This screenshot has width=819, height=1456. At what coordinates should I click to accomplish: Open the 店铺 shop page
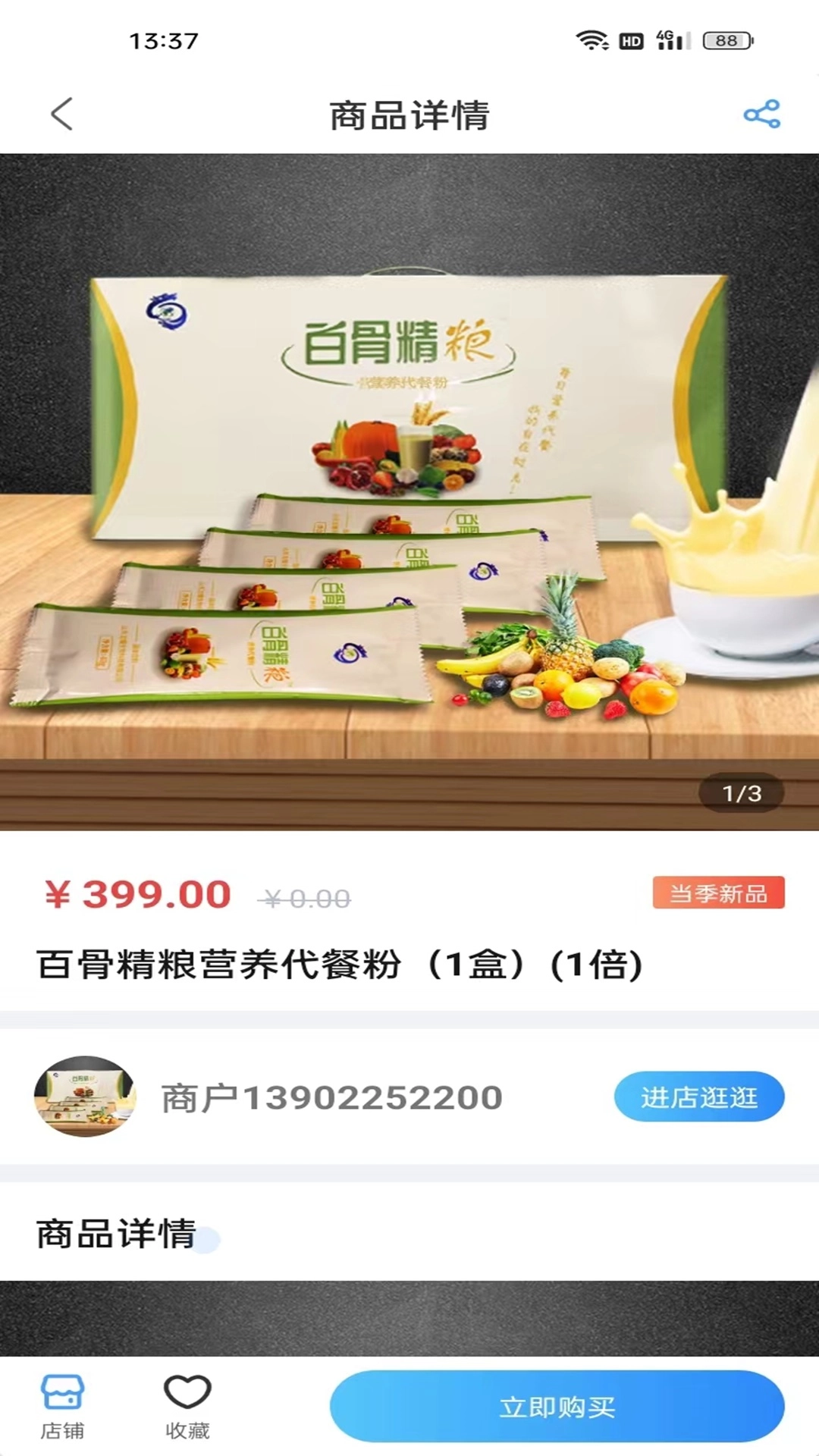click(62, 1407)
